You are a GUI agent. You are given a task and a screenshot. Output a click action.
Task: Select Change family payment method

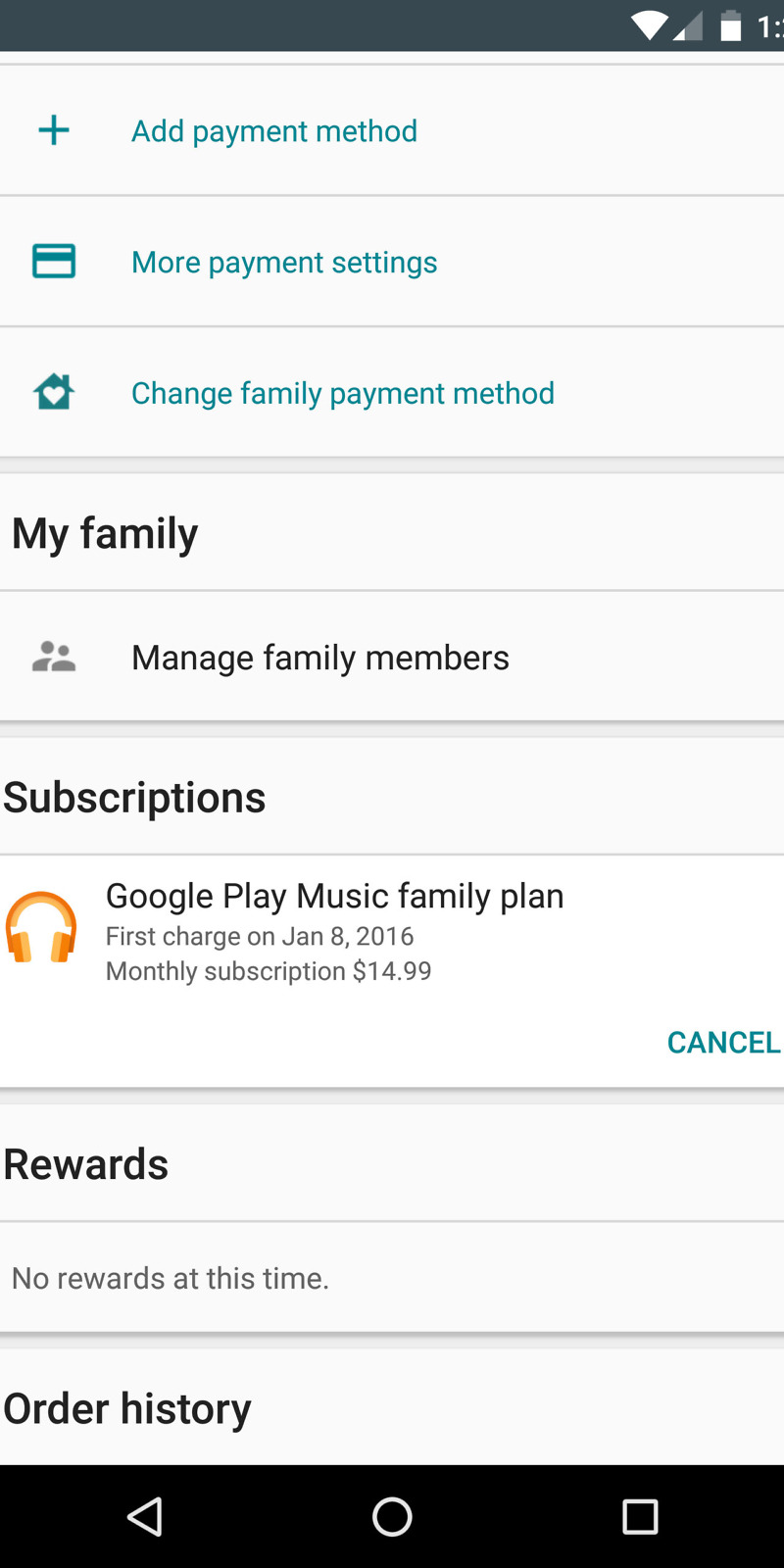click(x=342, y=394)
